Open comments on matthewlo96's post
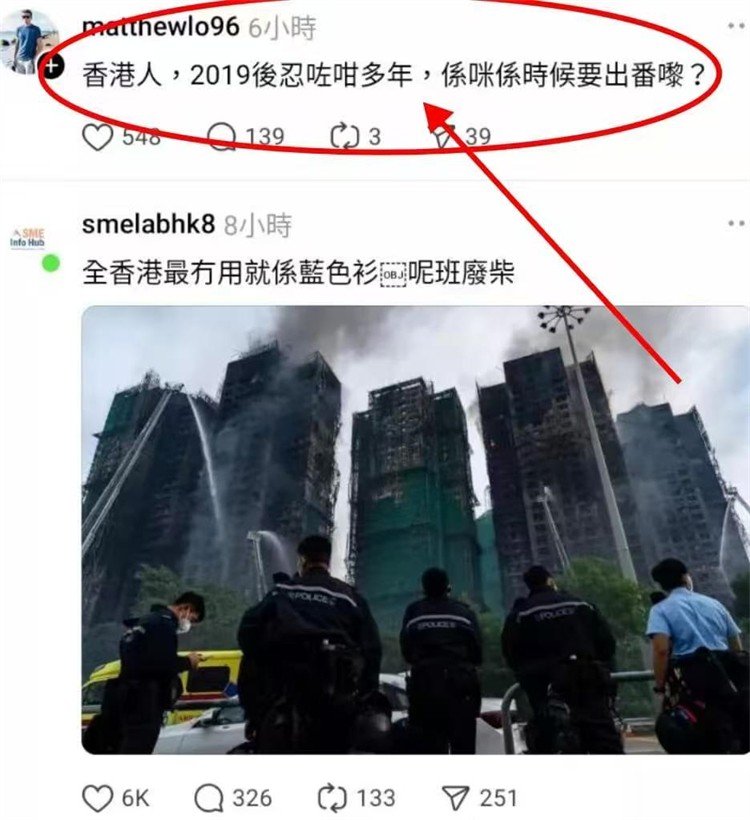The width and height of the screenshot is (750, 820). (x=221, y=136)
